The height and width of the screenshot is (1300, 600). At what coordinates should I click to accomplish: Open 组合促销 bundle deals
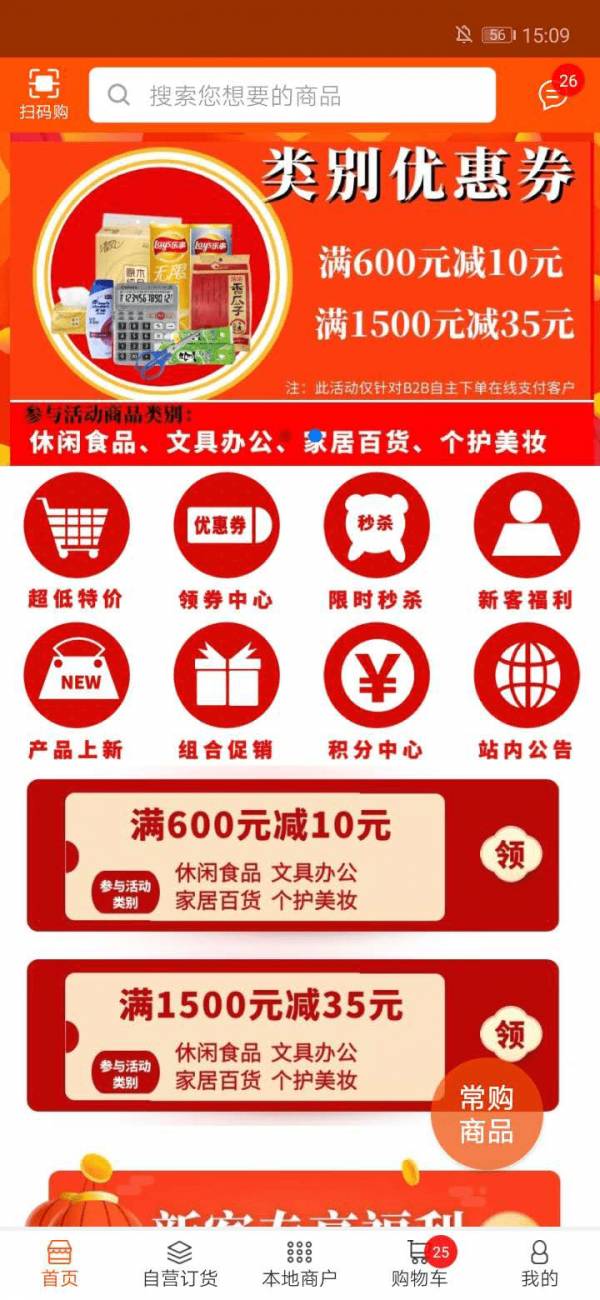[226, 690]
